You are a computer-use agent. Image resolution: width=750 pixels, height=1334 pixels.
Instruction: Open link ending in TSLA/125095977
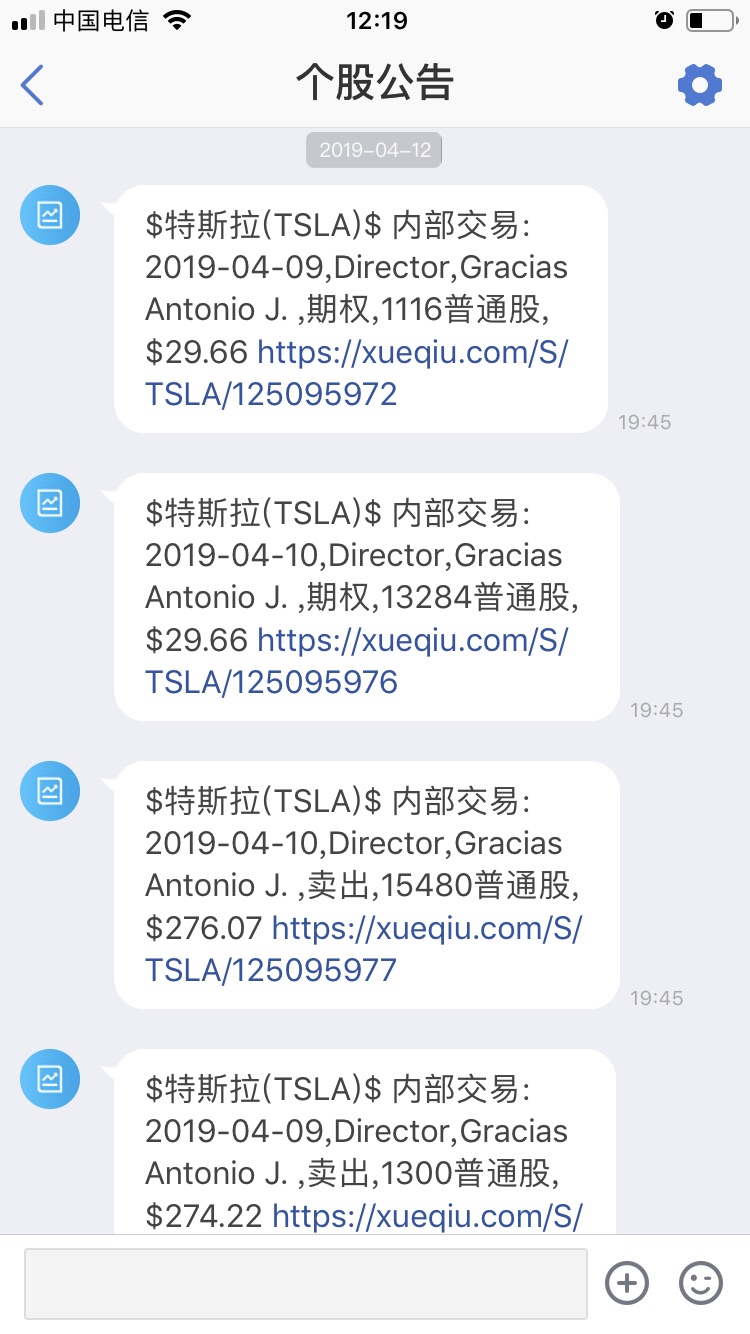[364, 949]
